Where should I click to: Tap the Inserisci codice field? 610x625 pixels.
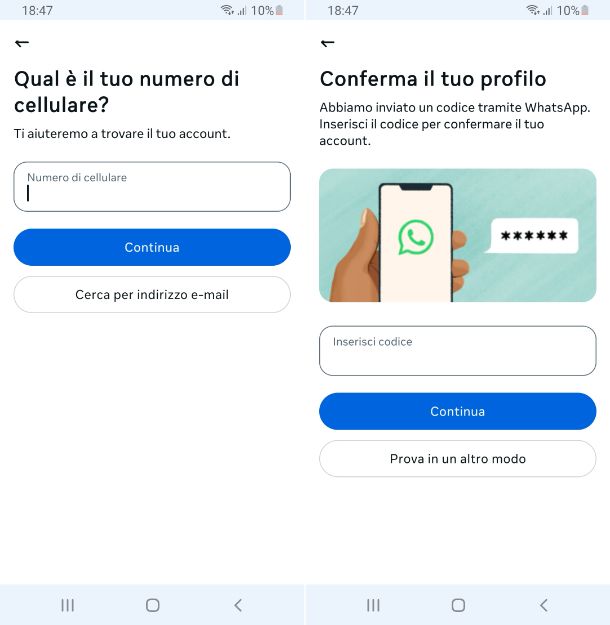[457, 351]
